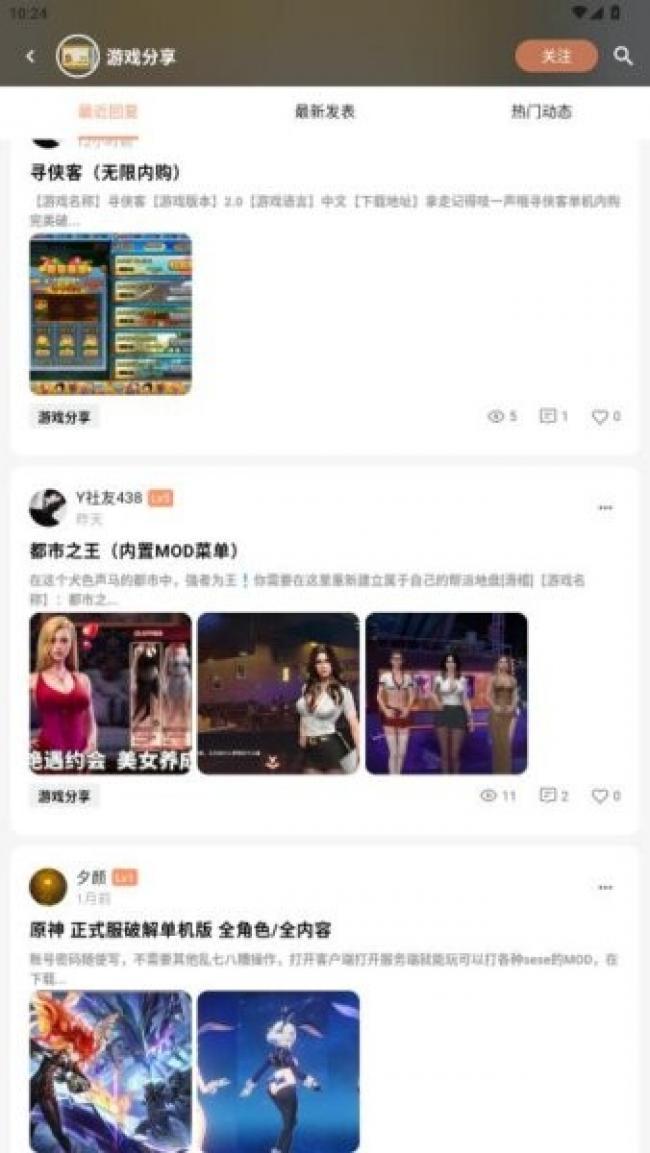Open the overflow menu on Y社友438's post

[605, 508]
